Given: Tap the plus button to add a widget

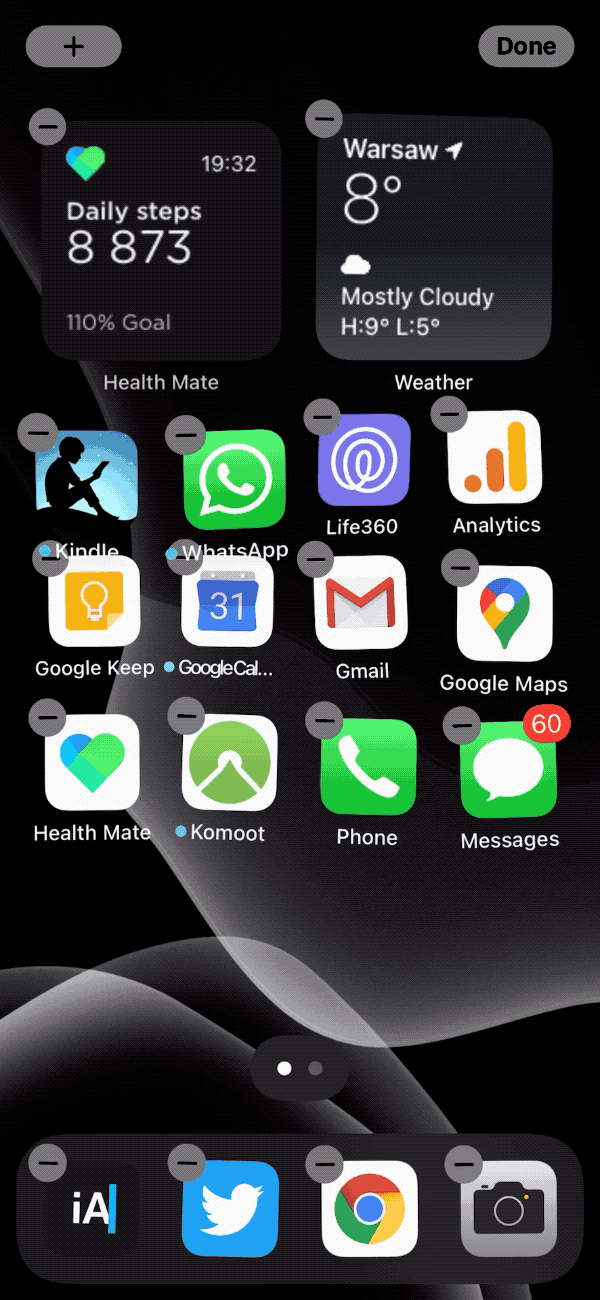Looking at the screenshot, I should tap(73, 47).
